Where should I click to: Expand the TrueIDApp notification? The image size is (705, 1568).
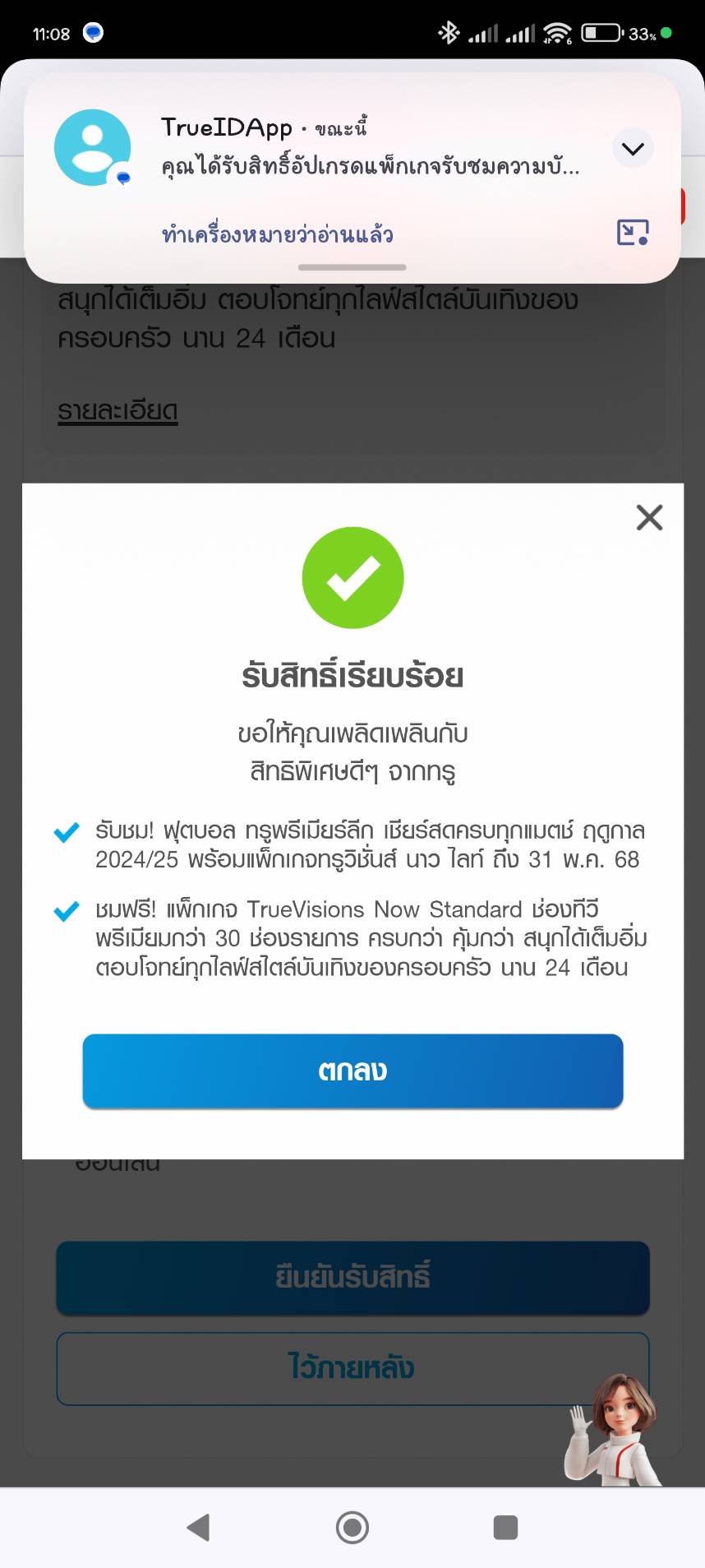[633, 149]
